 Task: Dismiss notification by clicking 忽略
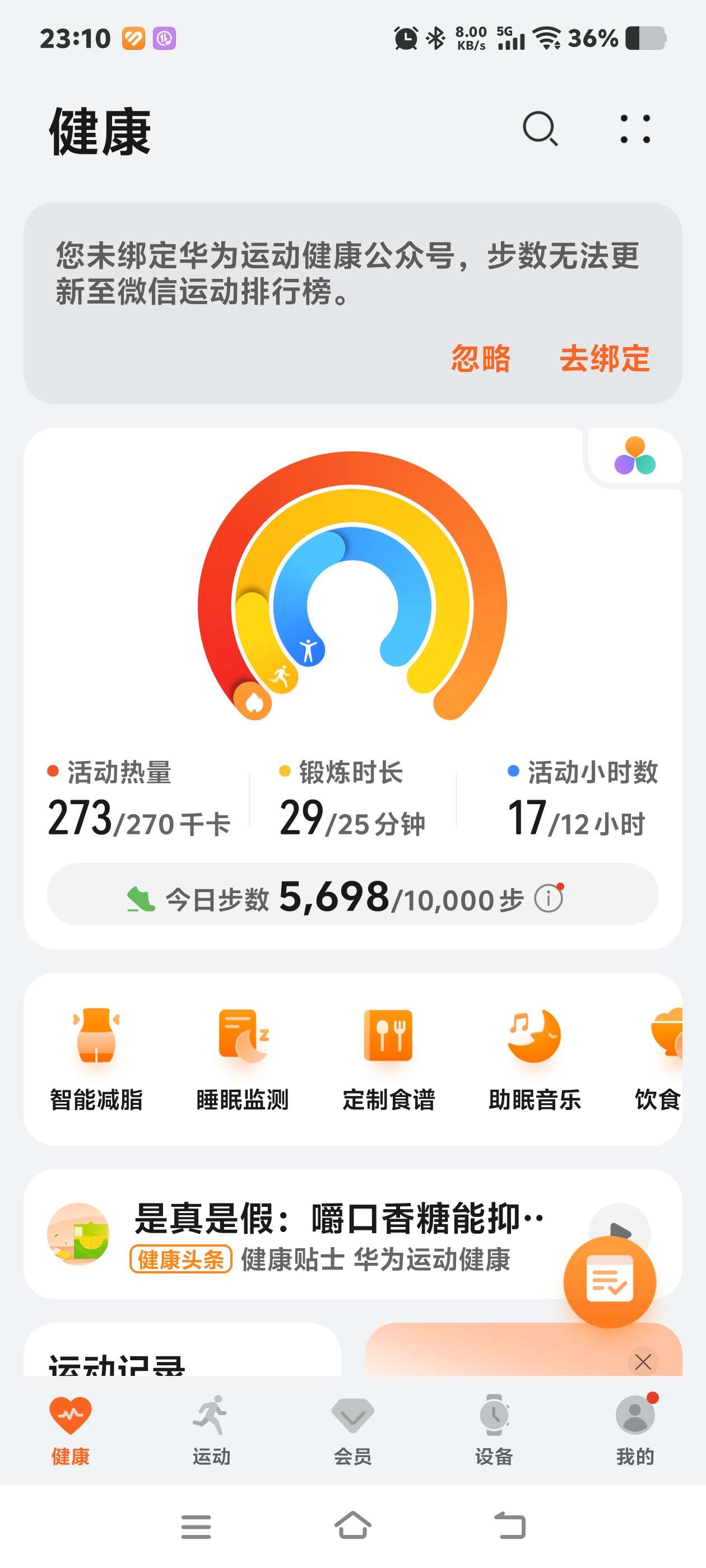pyautogui.click(x=481, y=360)
